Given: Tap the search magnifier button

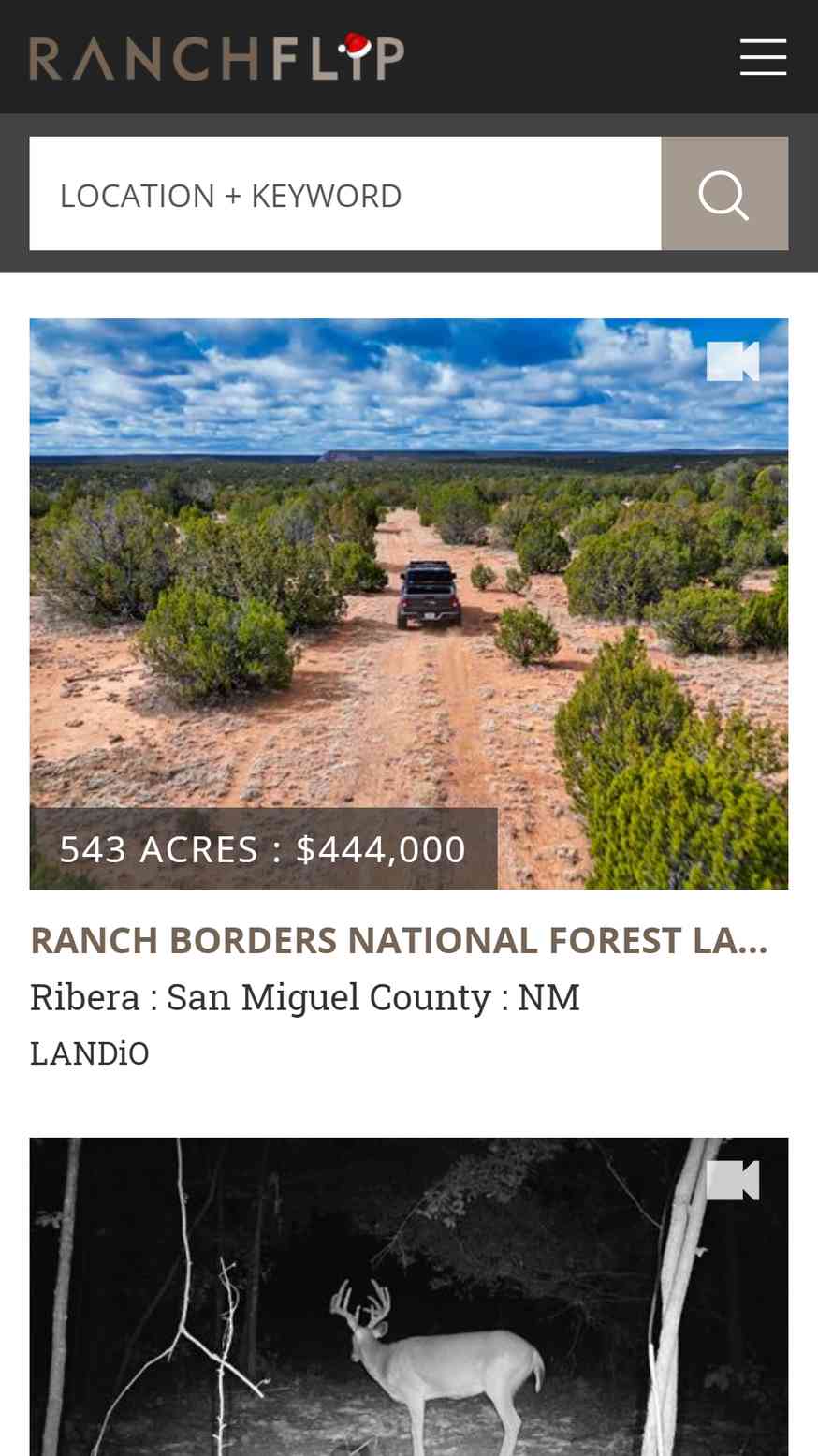Looking at the screenshot, I should (724, 194).
